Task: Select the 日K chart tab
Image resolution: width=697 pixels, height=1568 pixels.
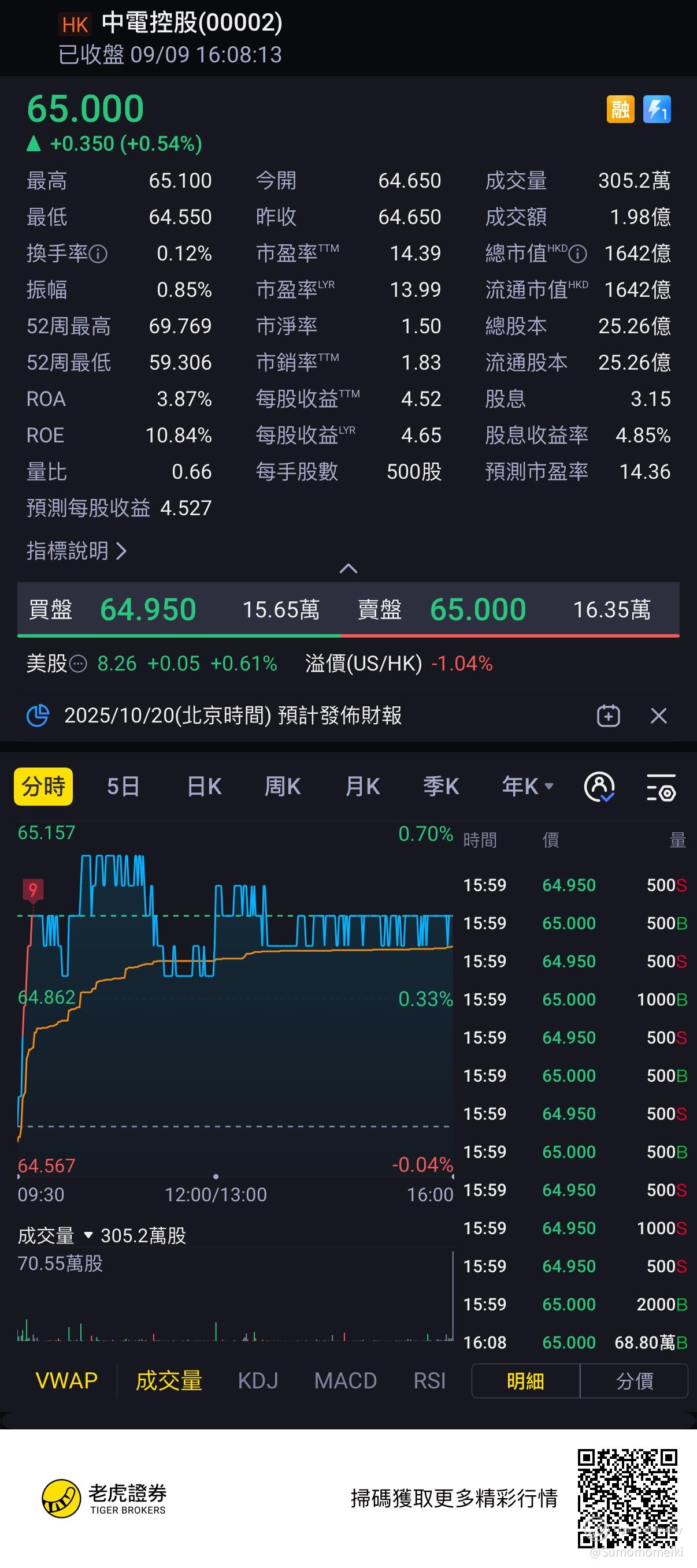Action: click(204, 787)
